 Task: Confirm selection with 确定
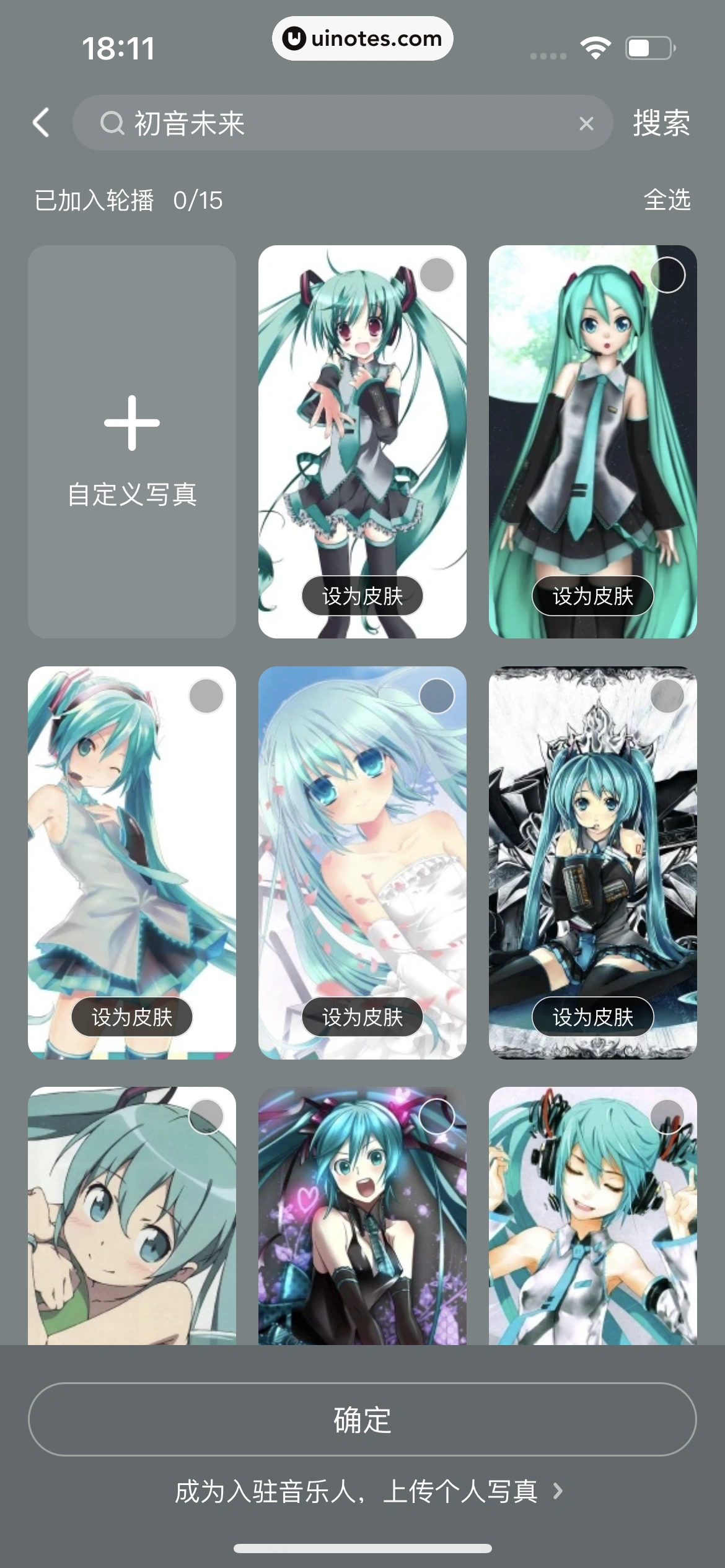pyautogui.click(x=362, y=1419)
